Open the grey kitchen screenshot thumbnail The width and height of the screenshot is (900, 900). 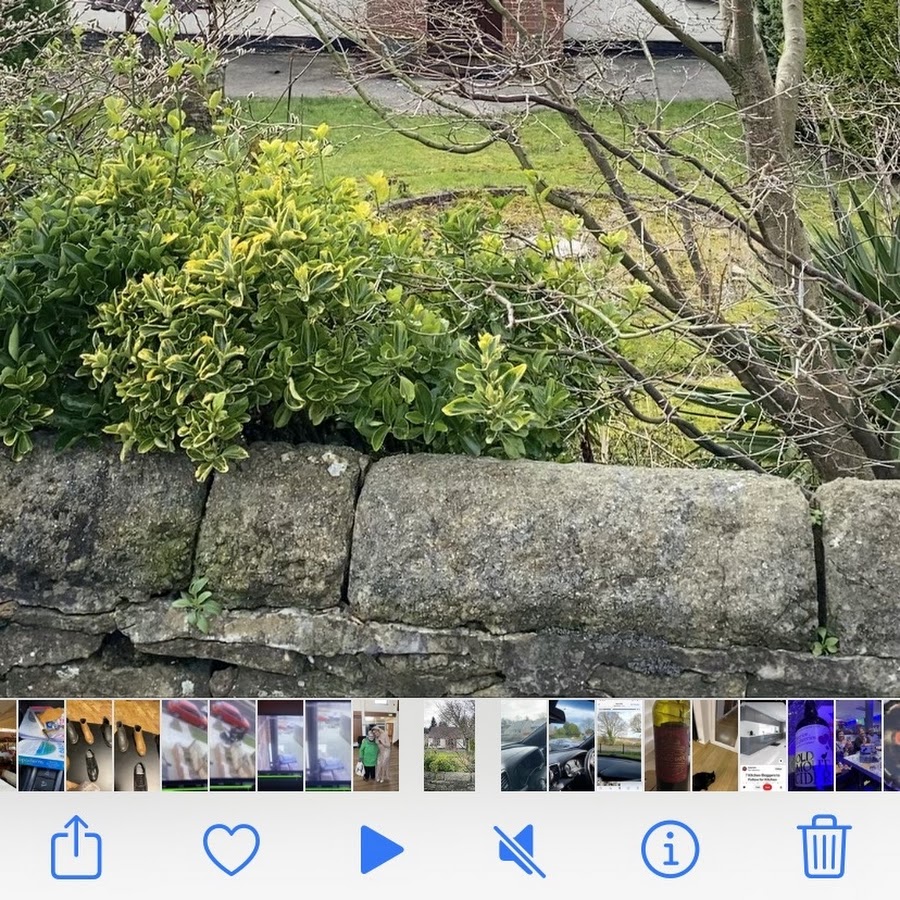click(763, 745)
